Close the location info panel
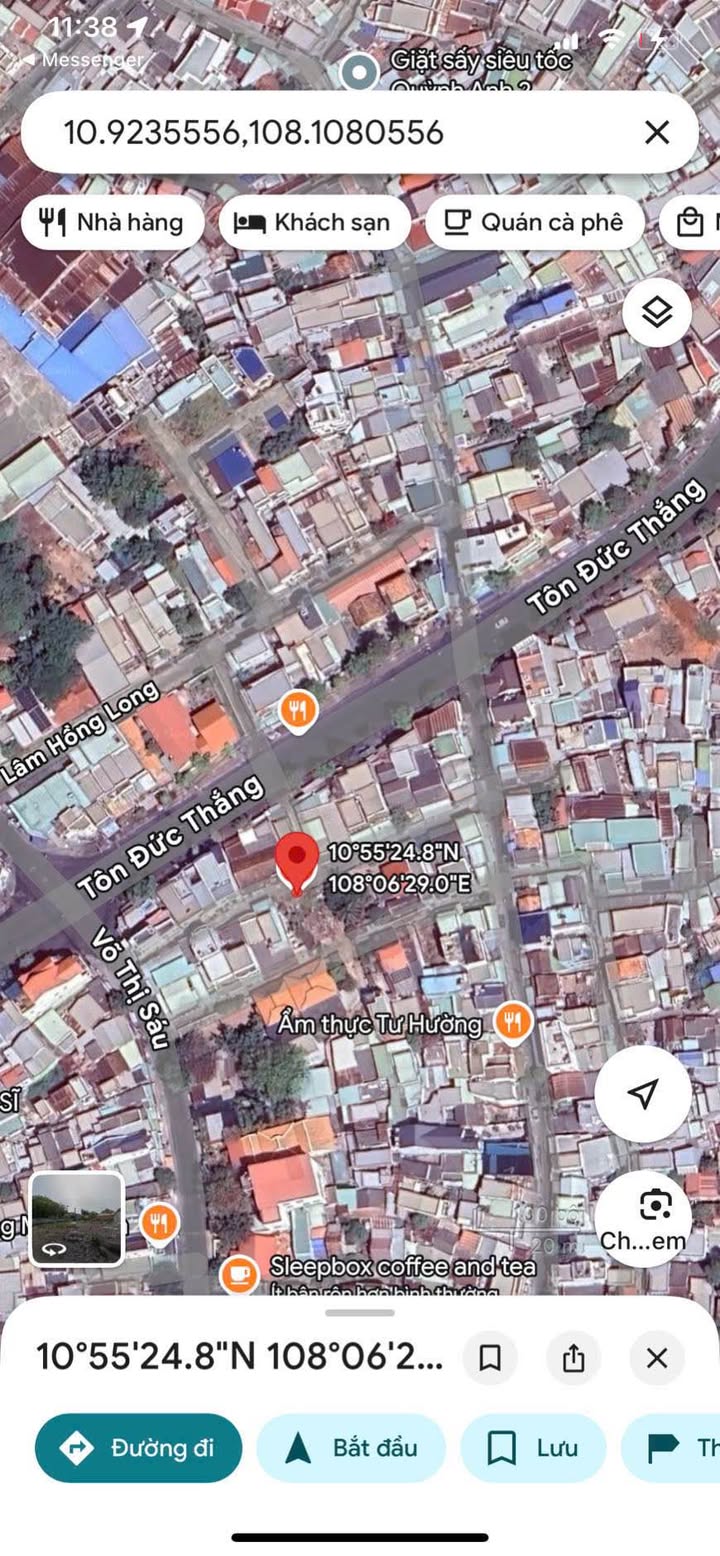The height and width of the screenshot is (1556, 720). coord(656,1357)
